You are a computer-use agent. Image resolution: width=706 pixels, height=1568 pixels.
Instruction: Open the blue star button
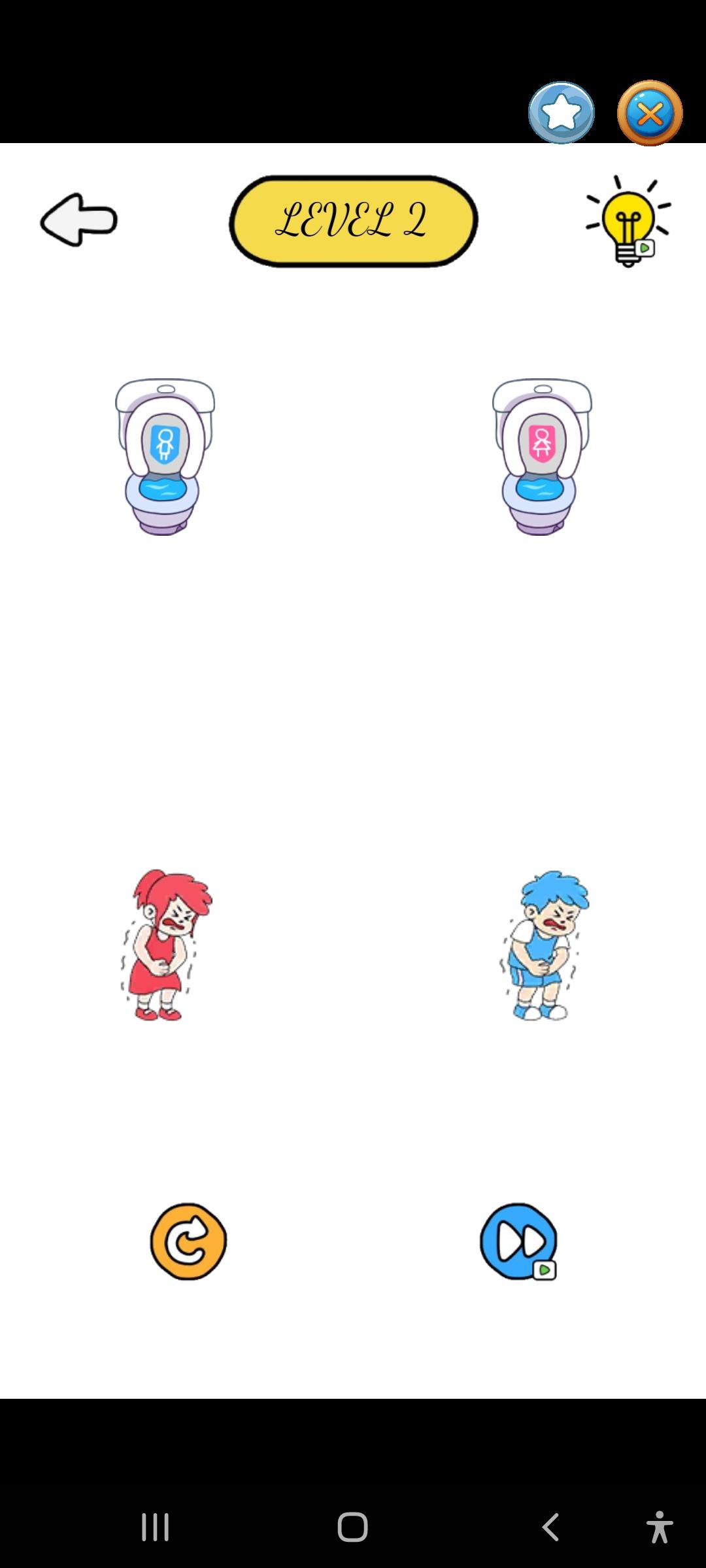tap(562, 113)
